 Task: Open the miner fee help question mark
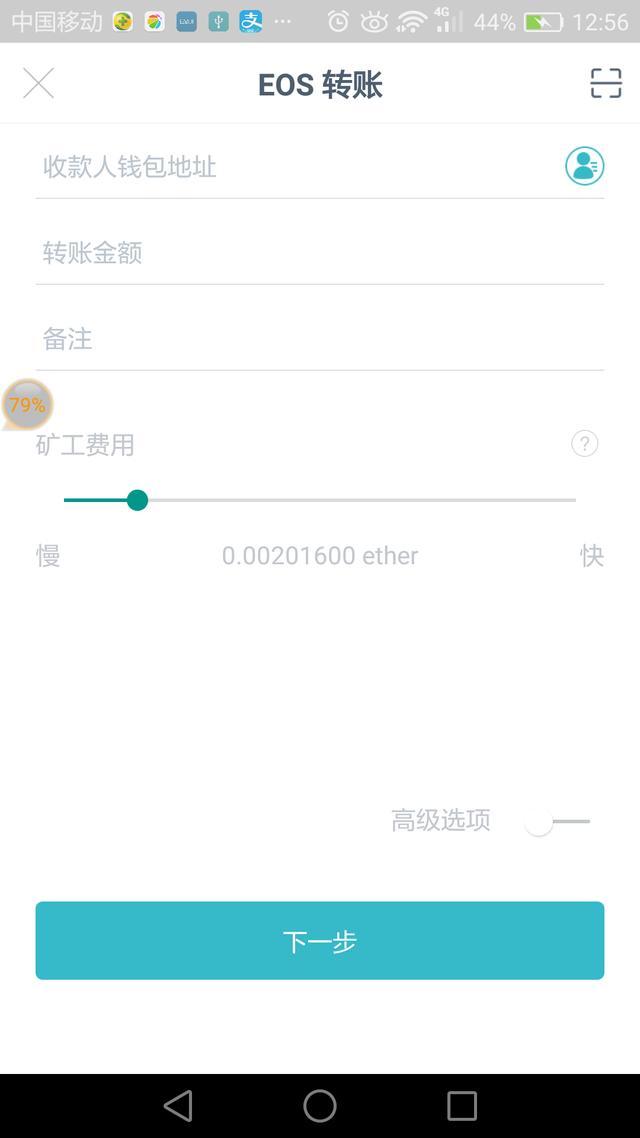coord(584,444)
